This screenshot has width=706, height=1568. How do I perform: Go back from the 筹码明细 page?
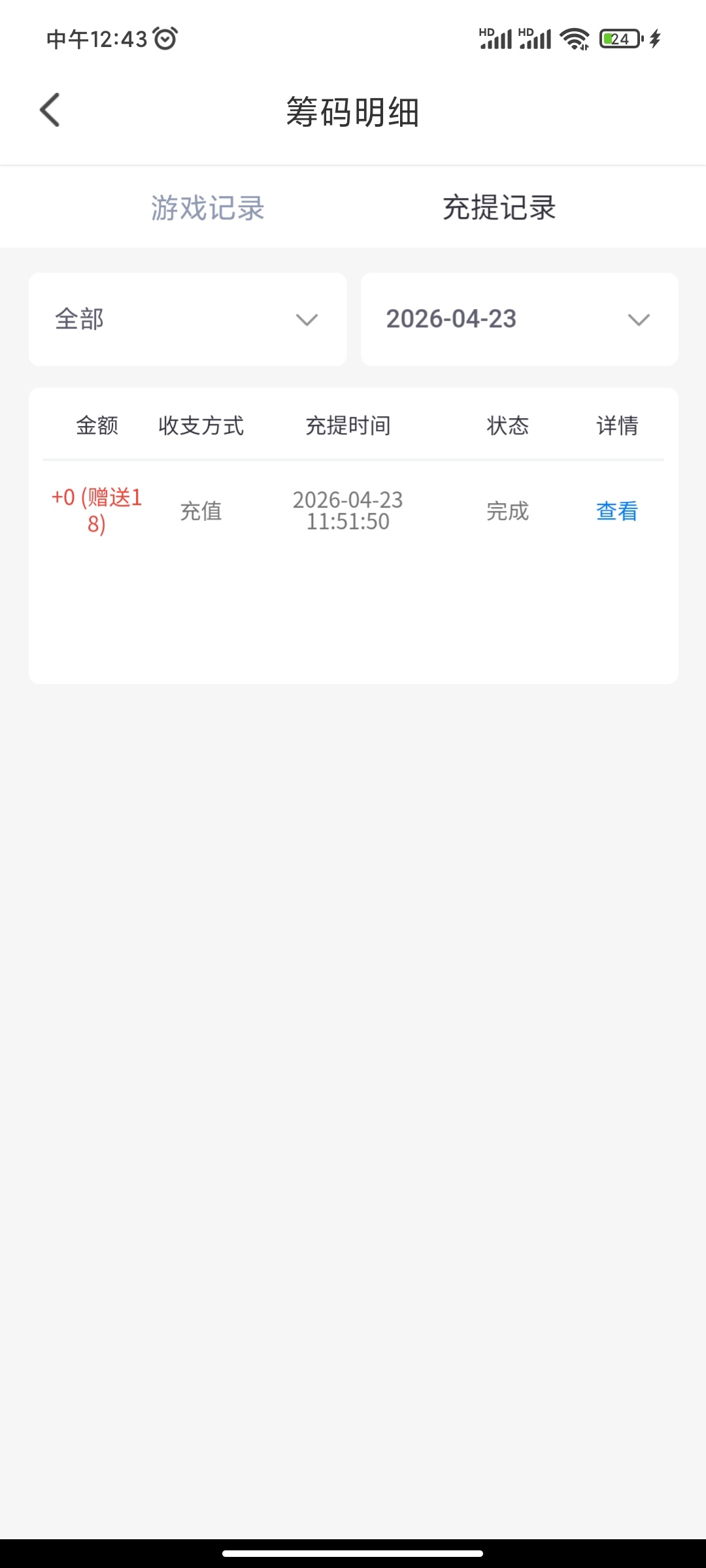50,110
